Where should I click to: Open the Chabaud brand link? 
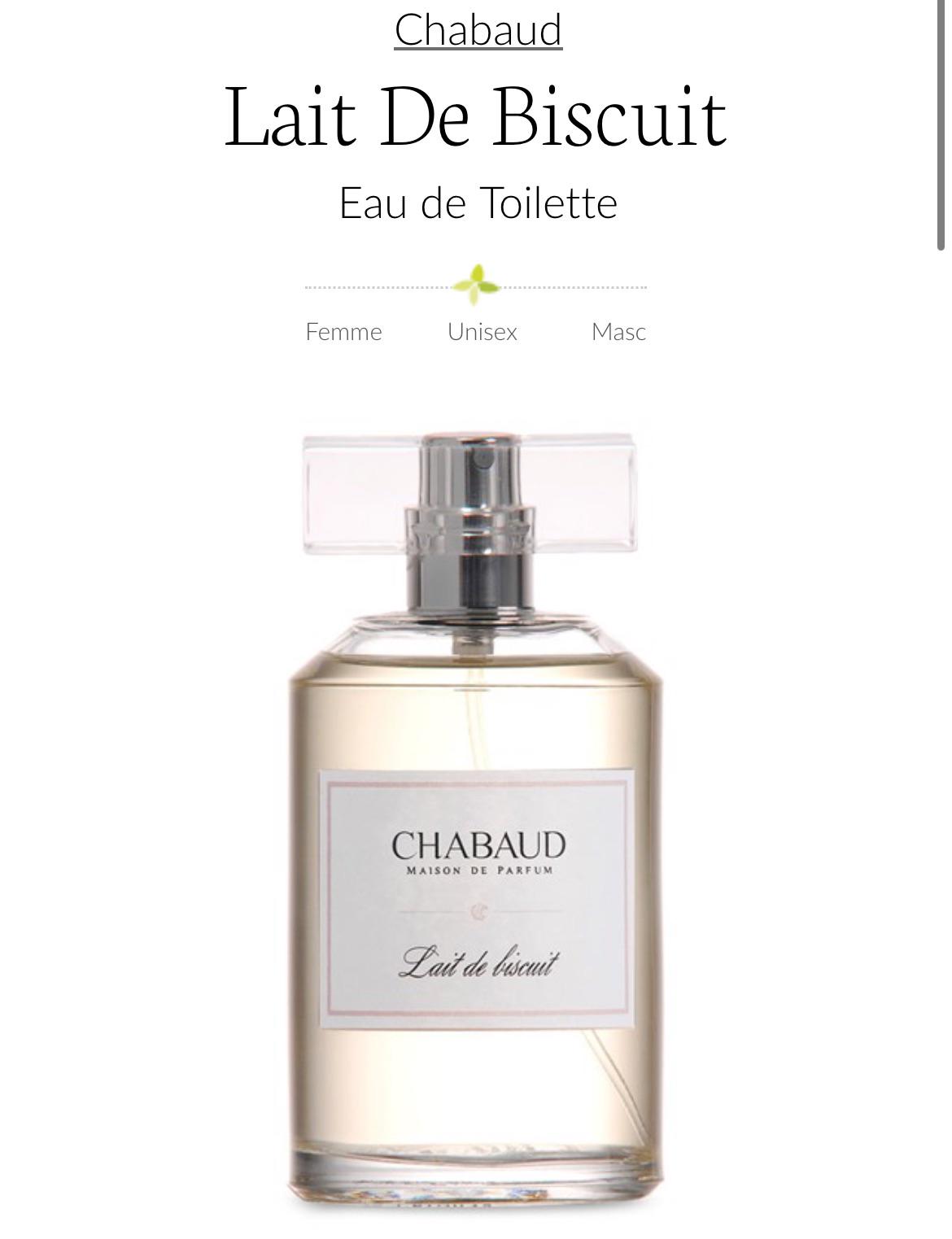pos(478,30)
